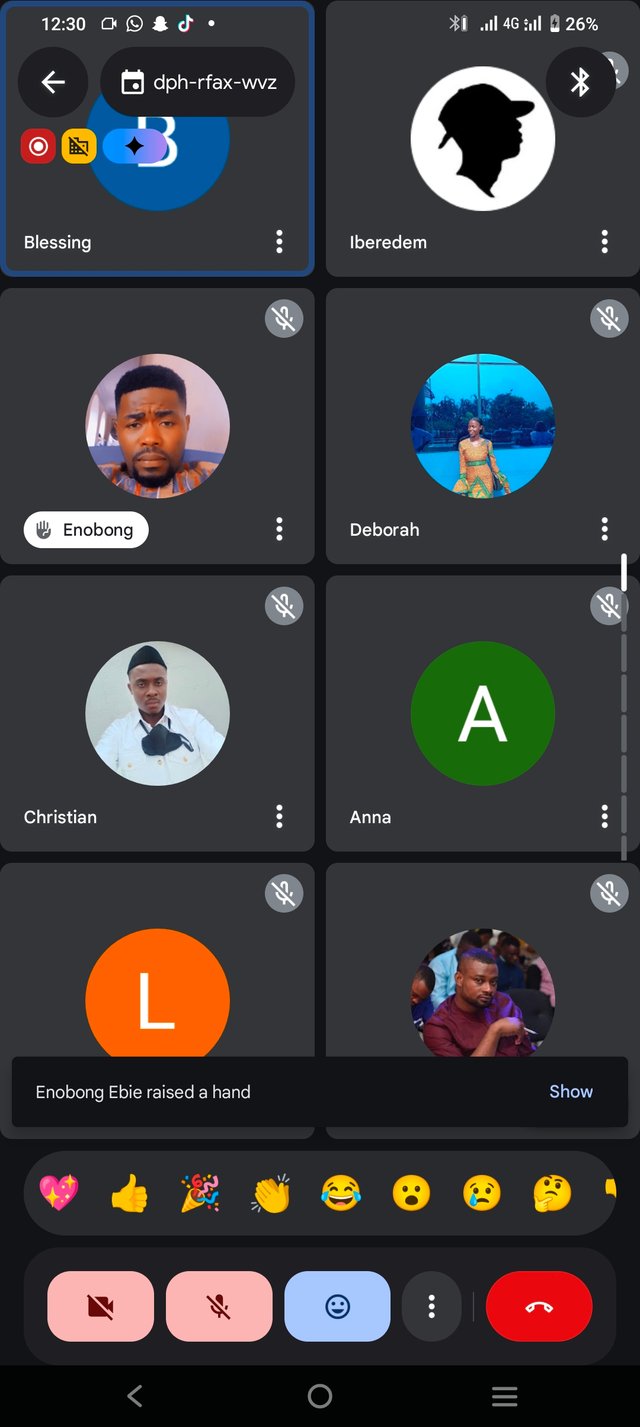Open options menu for Christian

pyautogui.click(x=279, y=816)
